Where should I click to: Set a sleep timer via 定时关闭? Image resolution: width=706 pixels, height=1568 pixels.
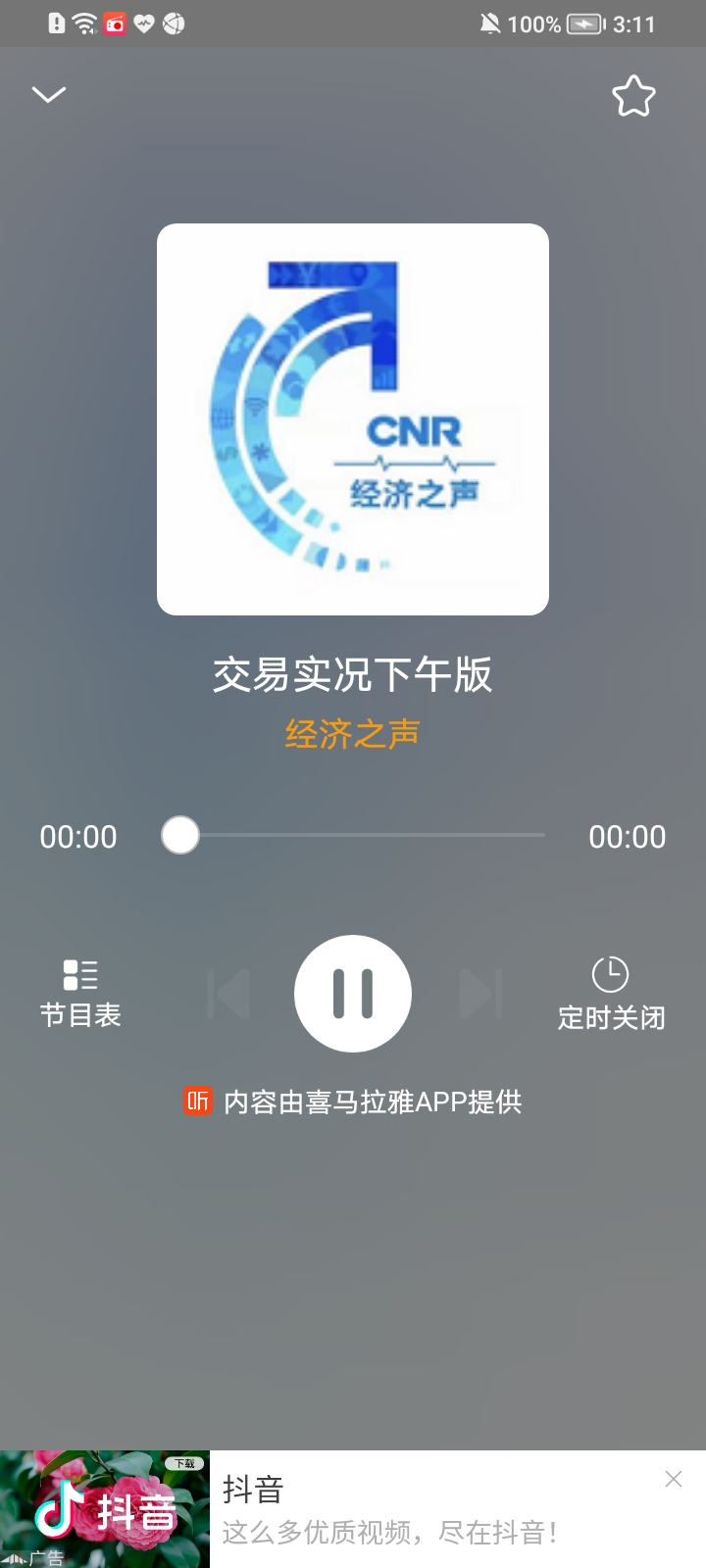click(x=611, y=994)
